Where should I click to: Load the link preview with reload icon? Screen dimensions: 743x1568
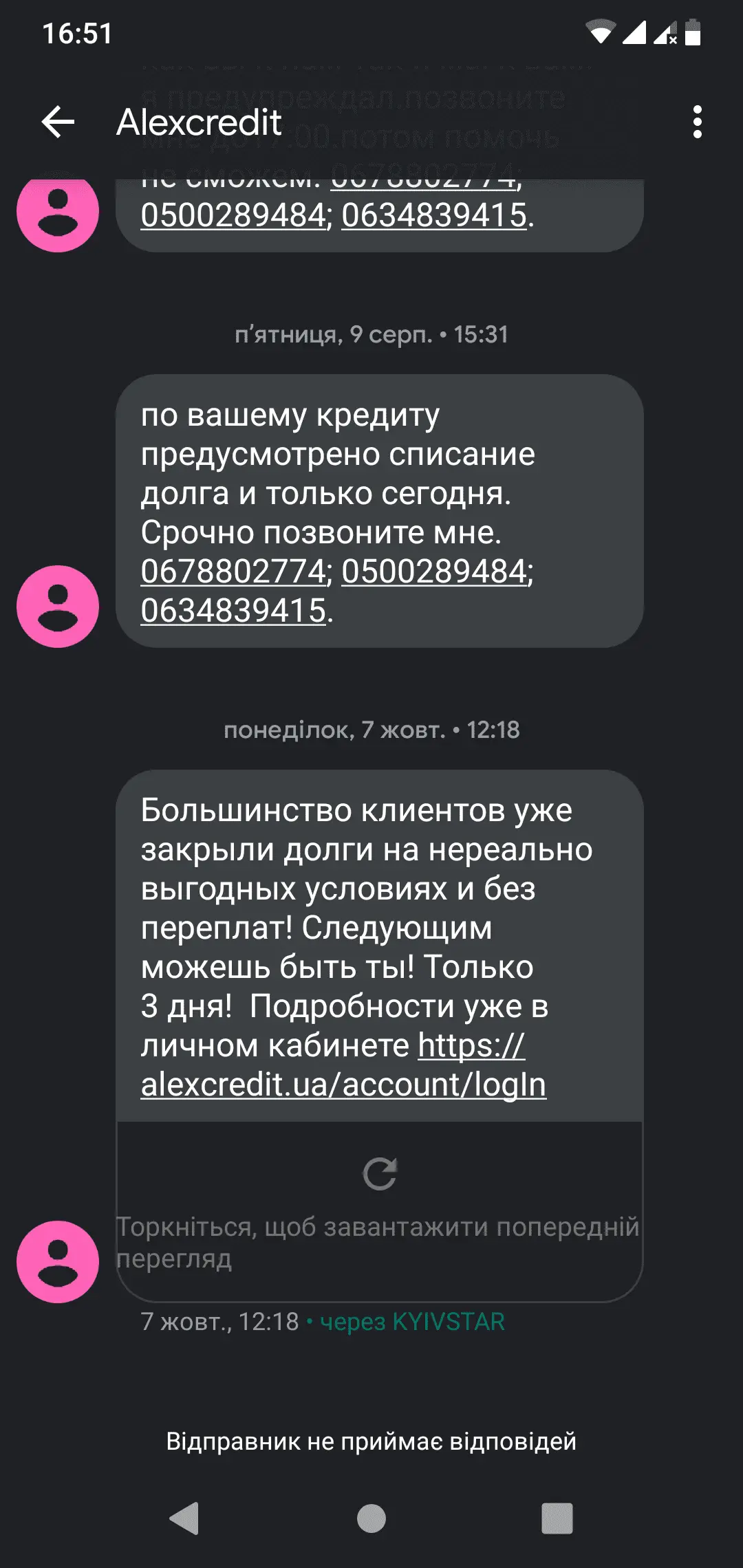pos(380,1174)
